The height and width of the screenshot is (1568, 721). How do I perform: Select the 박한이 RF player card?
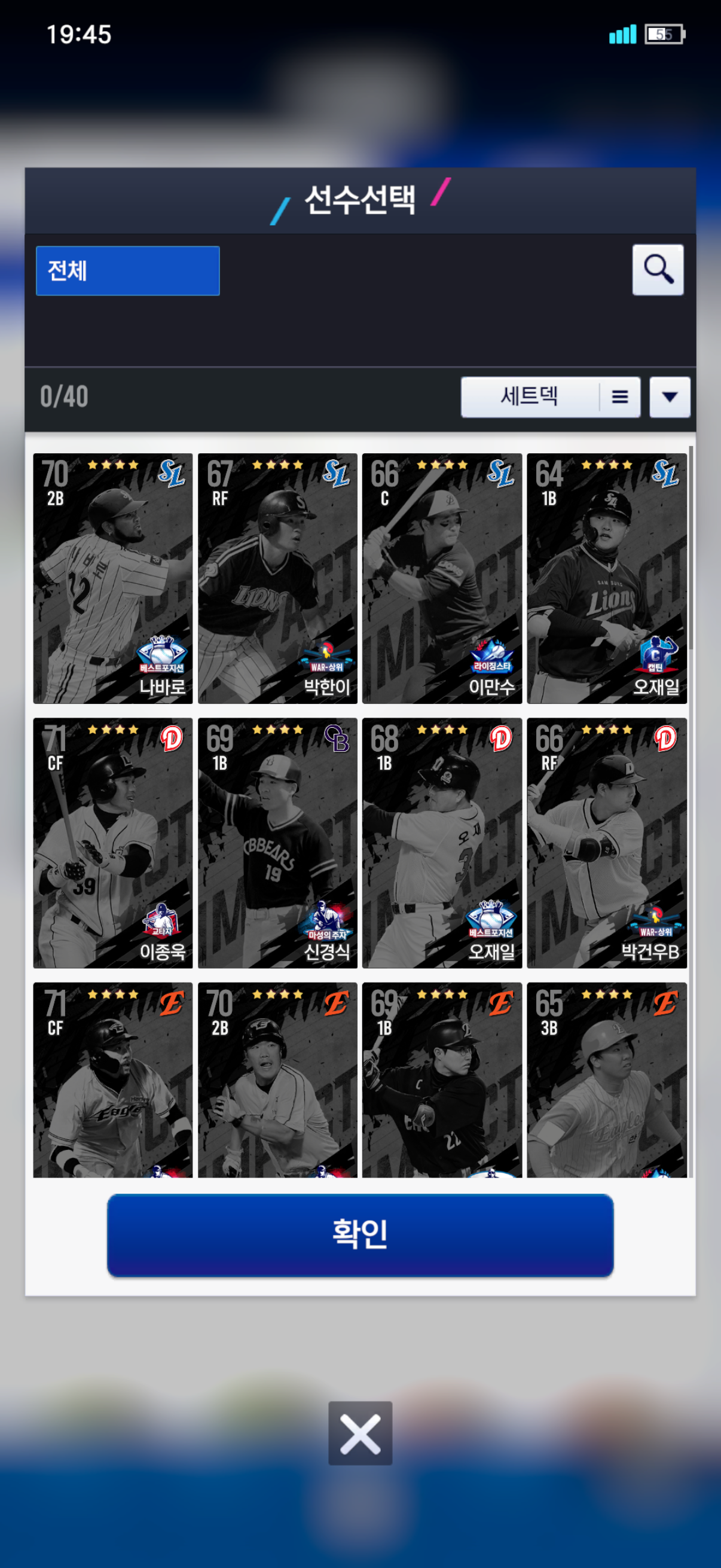(277, 578)
